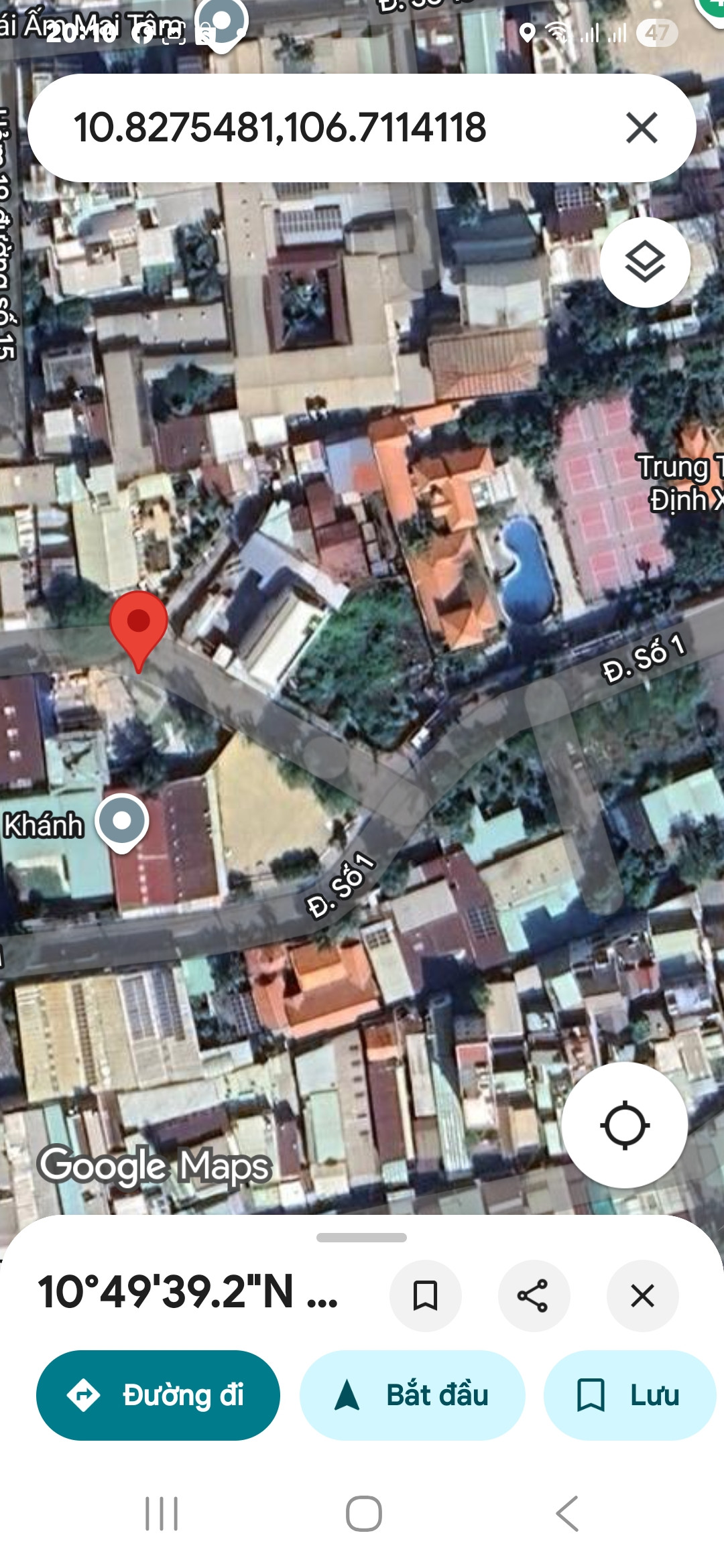Go back using system back button
Viewport: 724px width, 1568px height.
[567, 1513]
